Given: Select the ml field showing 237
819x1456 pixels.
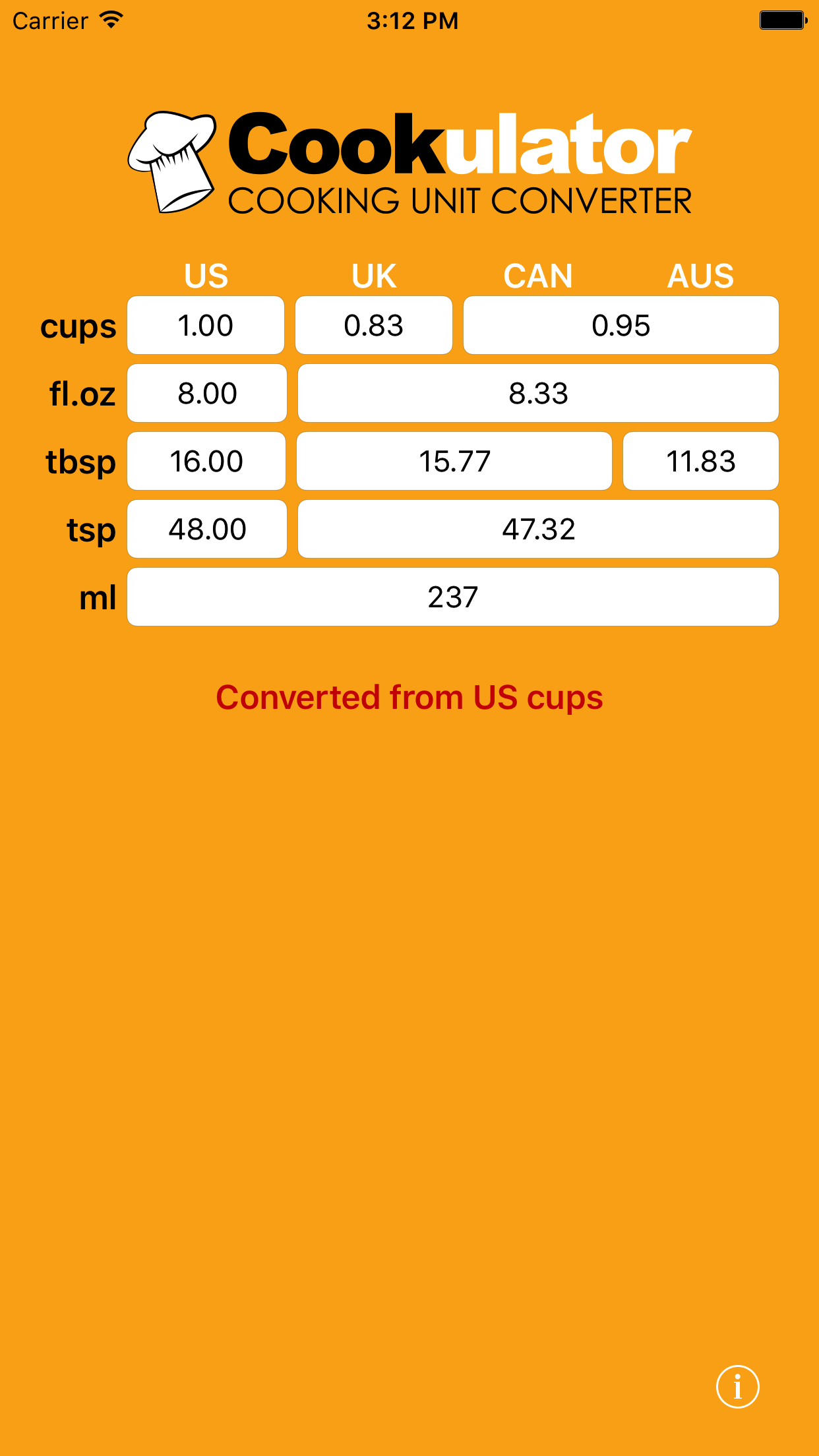Looking at the screenshot, I should click(x=453, y=597).
